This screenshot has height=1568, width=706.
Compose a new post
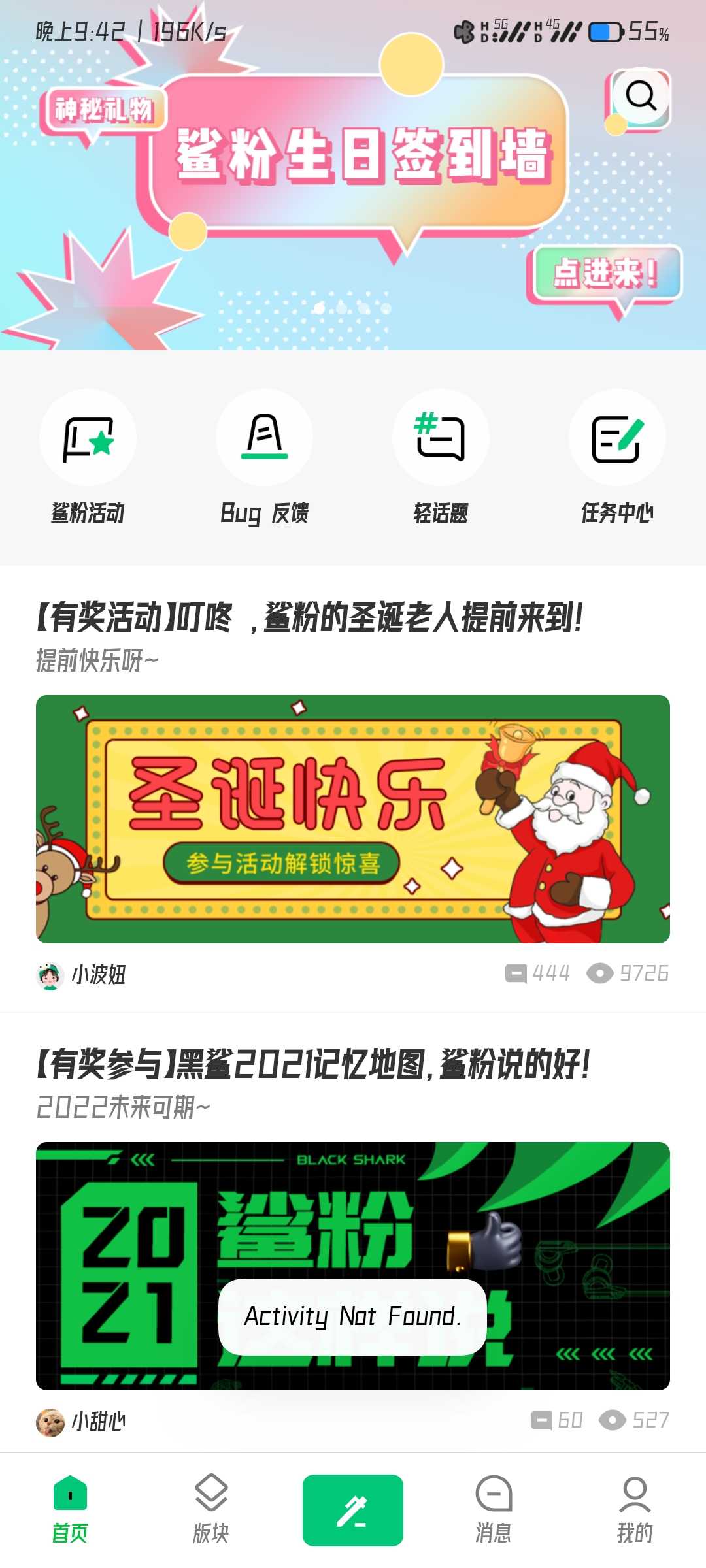353,1510
